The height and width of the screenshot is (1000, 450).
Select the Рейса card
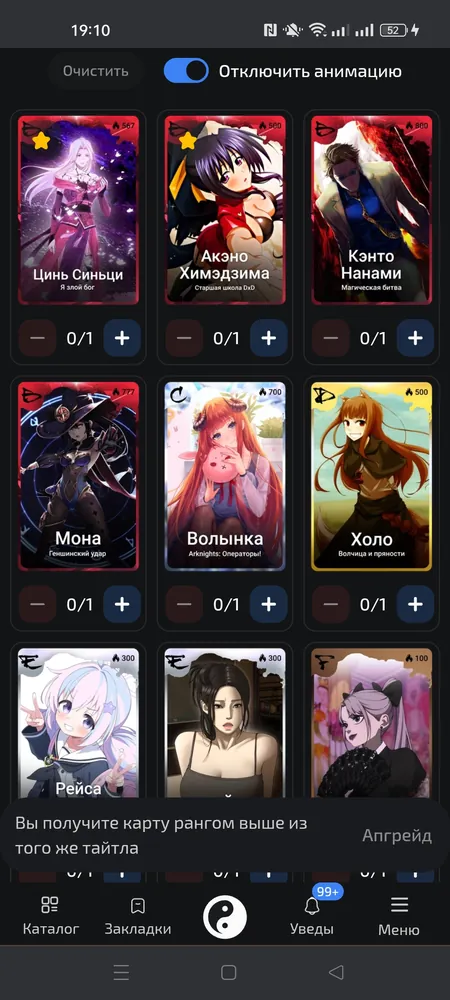tap(78, 723)
